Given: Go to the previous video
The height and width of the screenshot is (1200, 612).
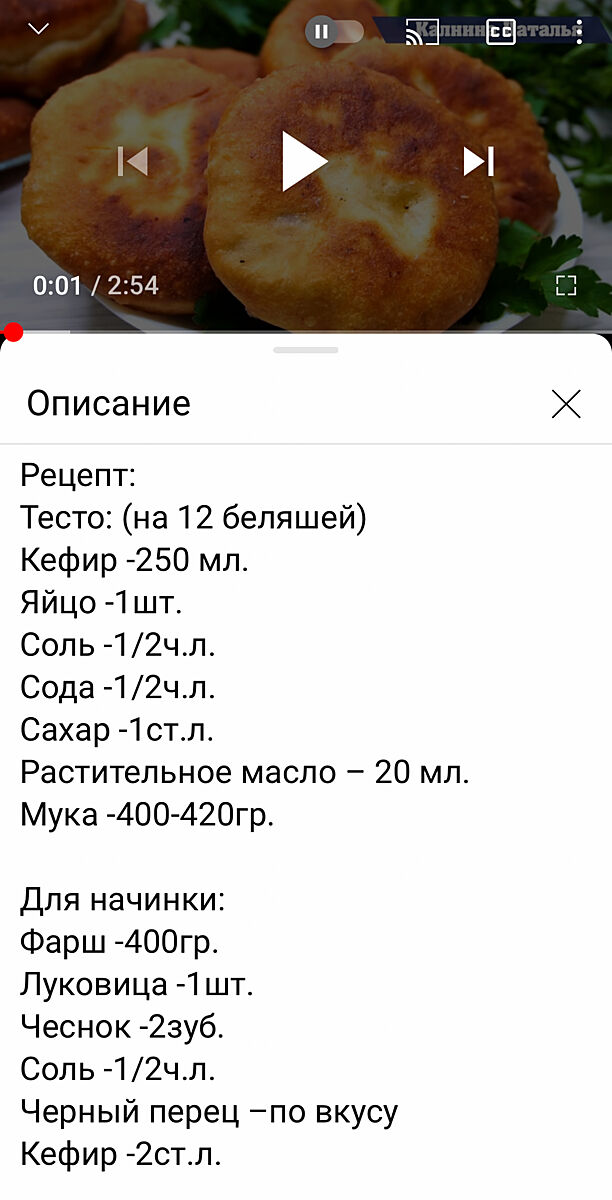Looking at the screenshot, I should 132,161.
